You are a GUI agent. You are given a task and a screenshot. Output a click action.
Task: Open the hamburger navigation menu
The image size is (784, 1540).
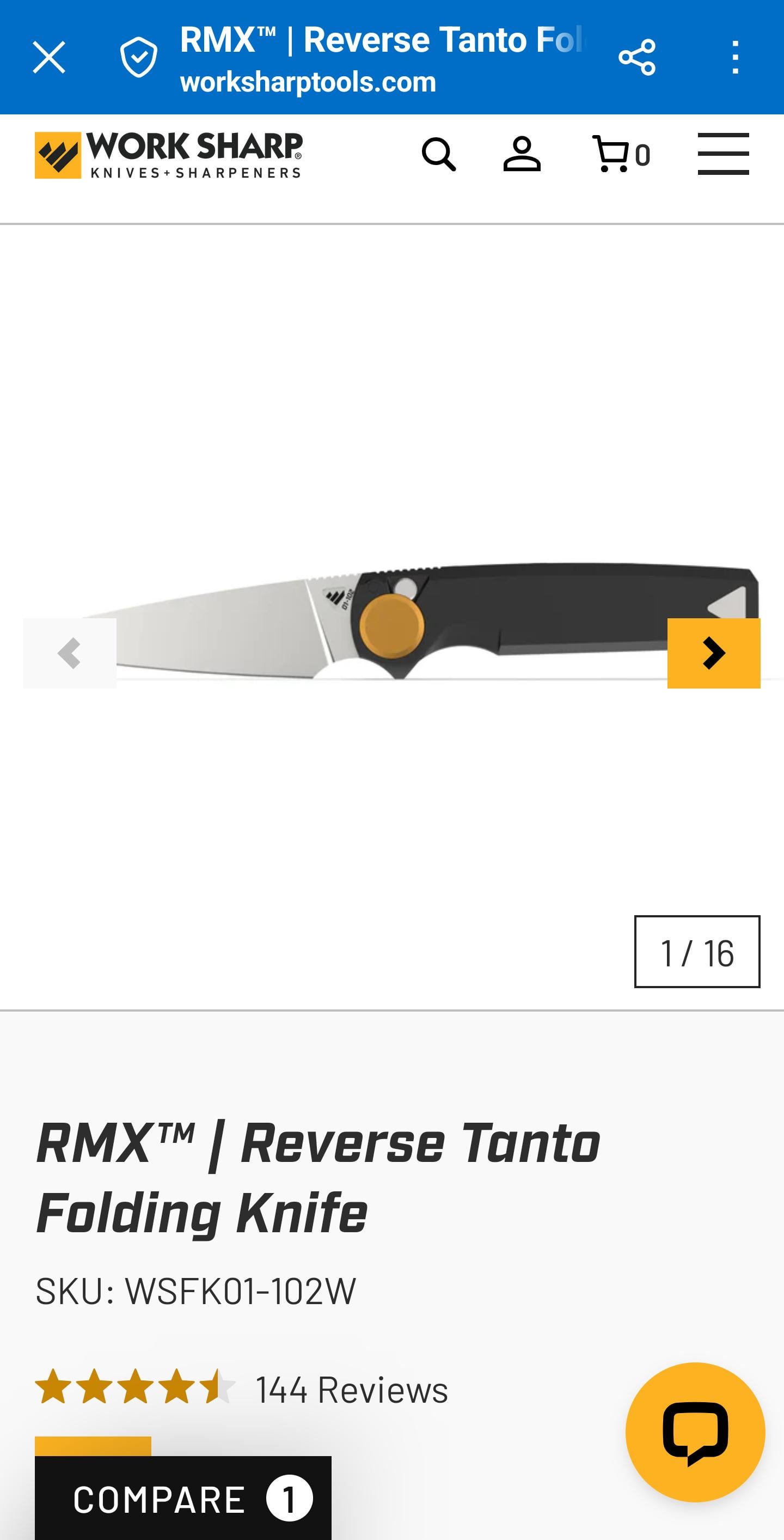click(x=723, y=154)
